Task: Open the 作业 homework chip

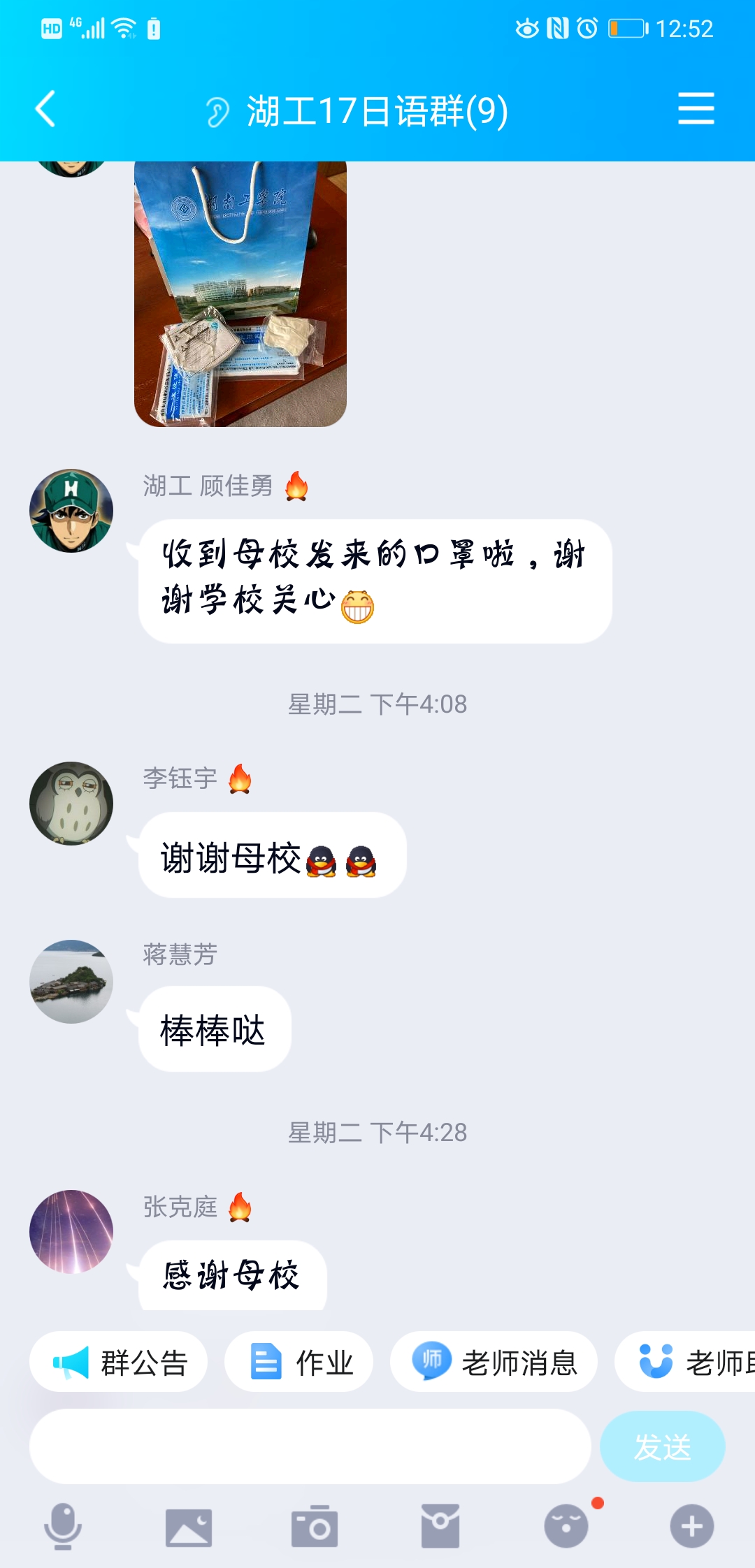Action: click(x=299, y=1363)
